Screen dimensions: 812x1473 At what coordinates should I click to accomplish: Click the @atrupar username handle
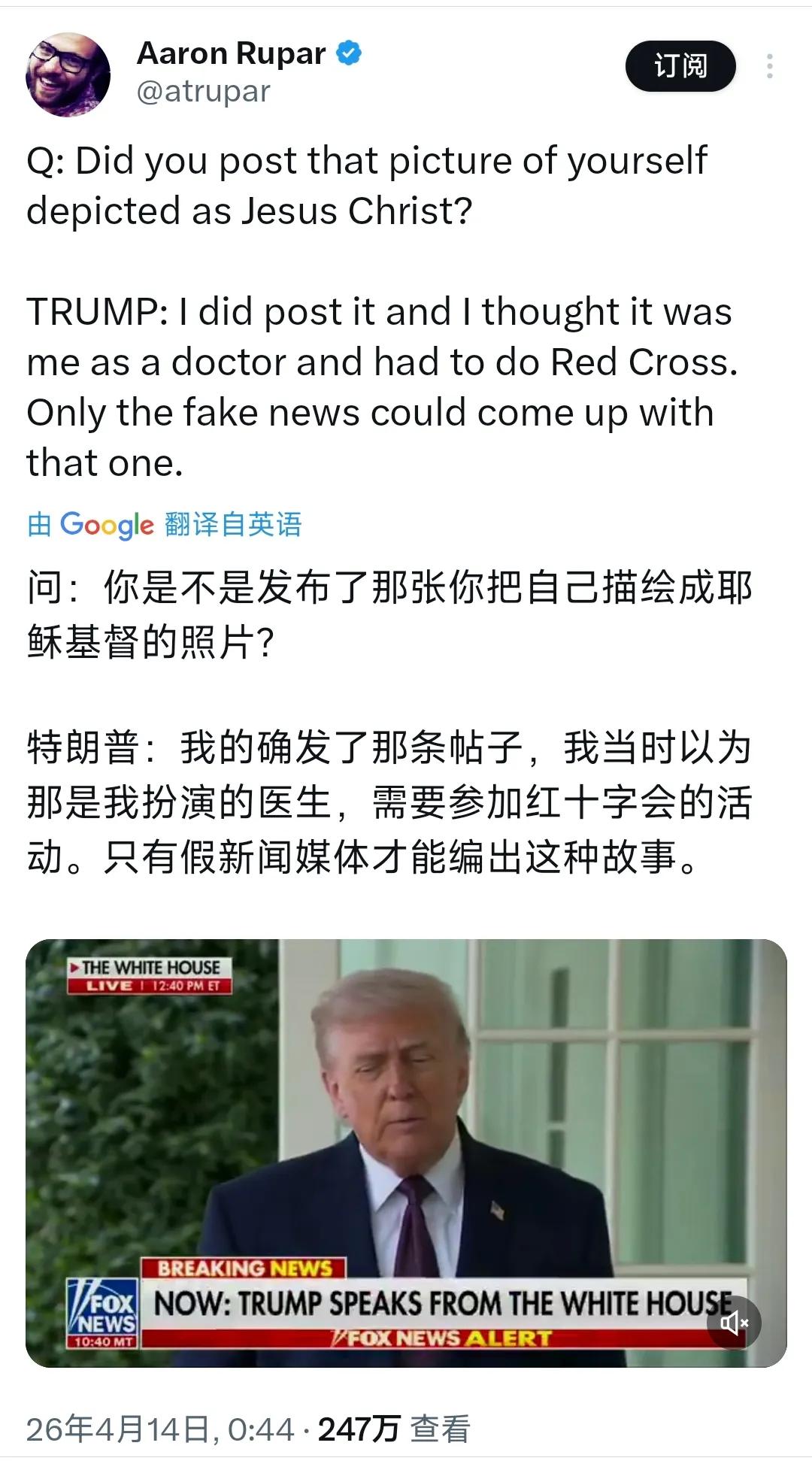pos(204,91)
